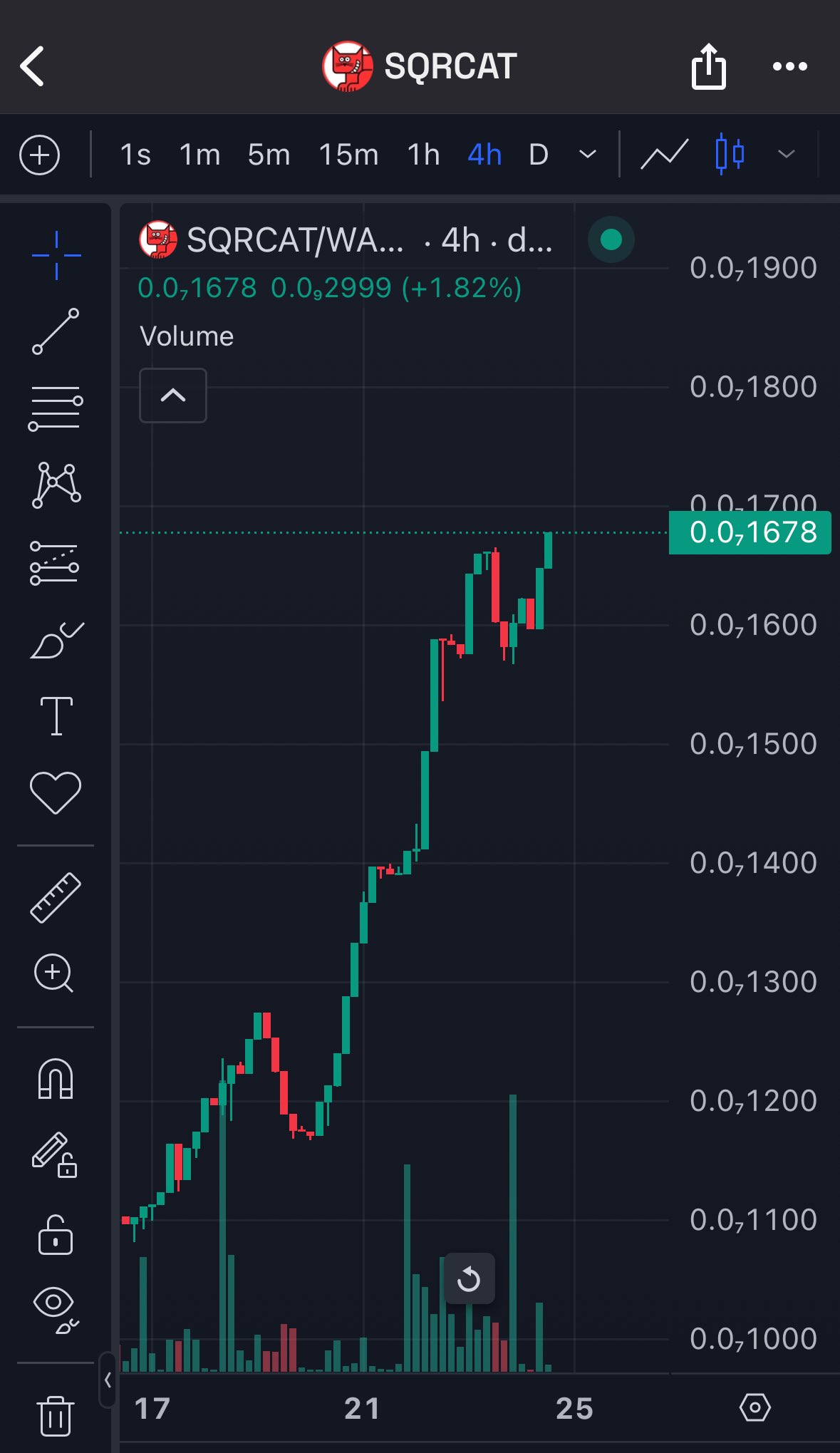Image resolution: width=840 pixels, height=1453 pixels.
Task: Select the brush drawing tool
Action: [56, 641]
